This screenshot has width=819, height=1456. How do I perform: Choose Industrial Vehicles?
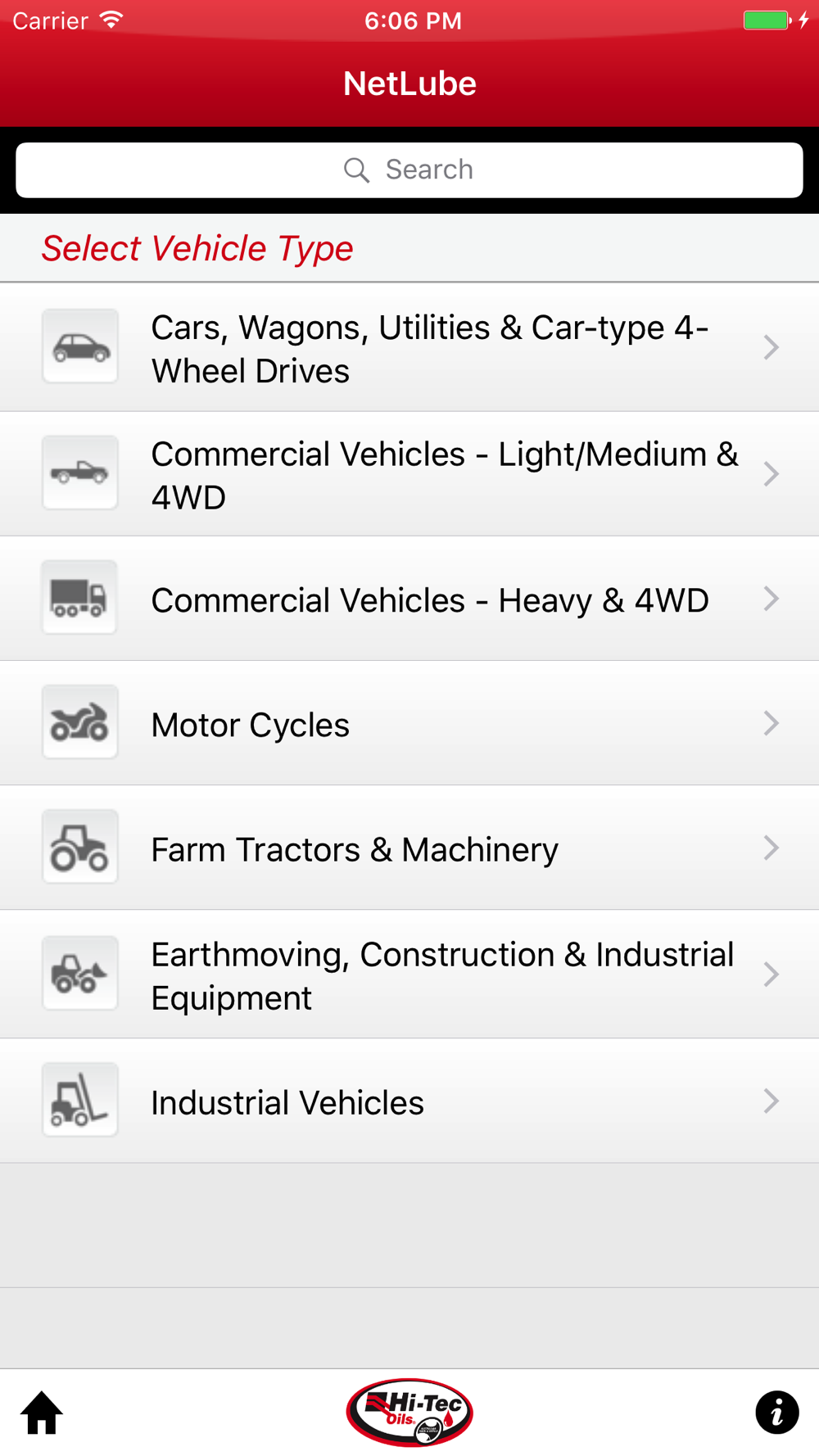[409, 1101]
